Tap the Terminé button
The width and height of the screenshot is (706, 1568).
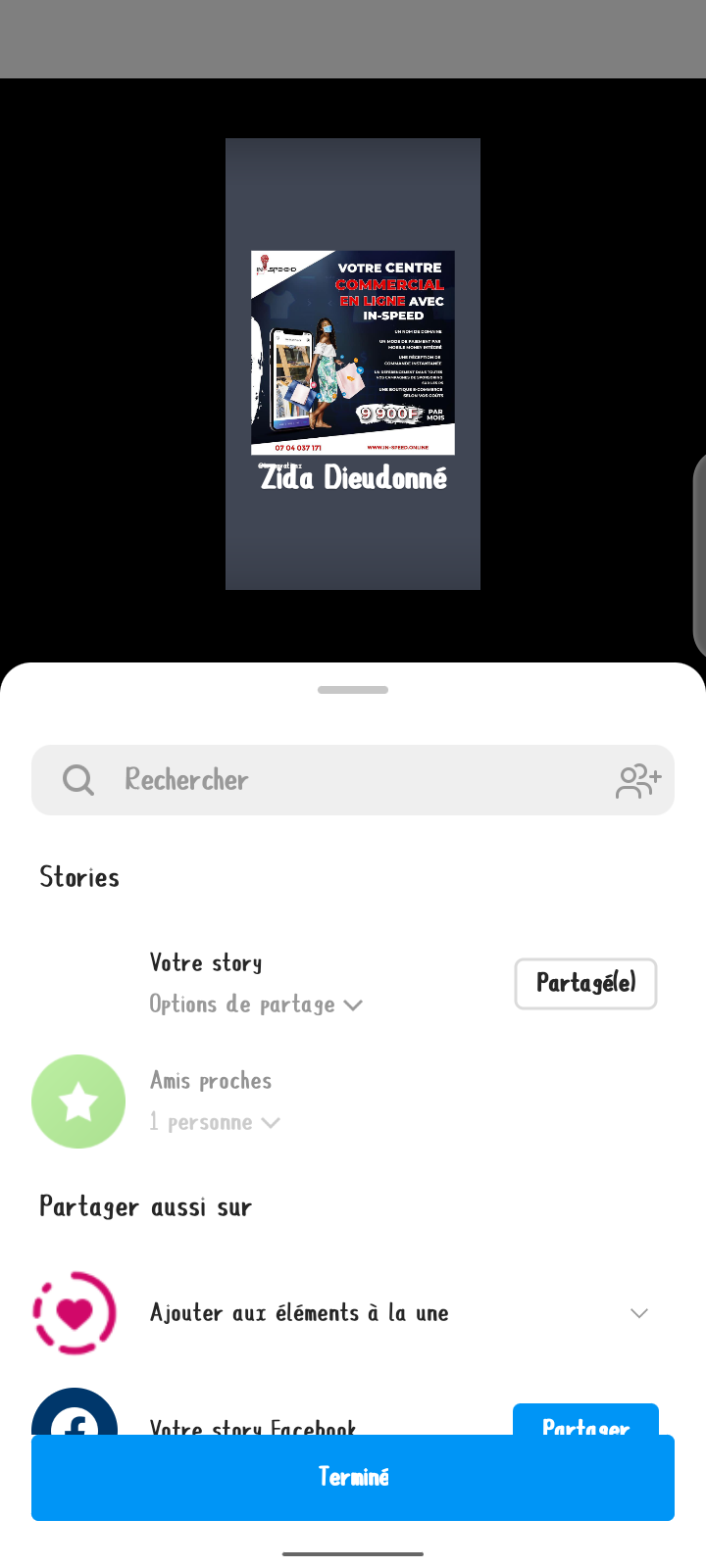(x=353, y=1477)
